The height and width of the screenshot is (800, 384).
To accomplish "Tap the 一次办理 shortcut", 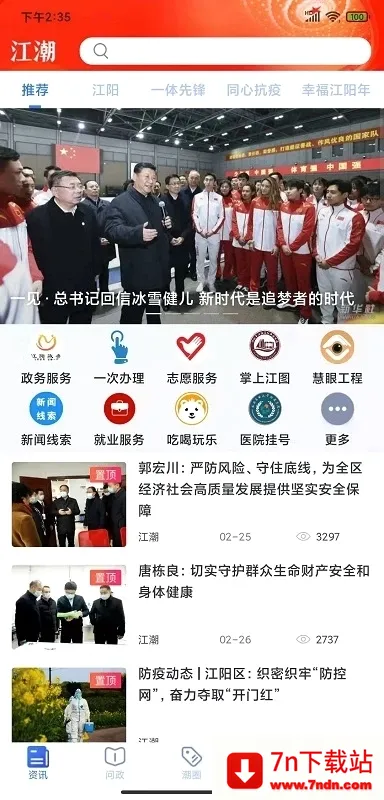I will 119,357.
